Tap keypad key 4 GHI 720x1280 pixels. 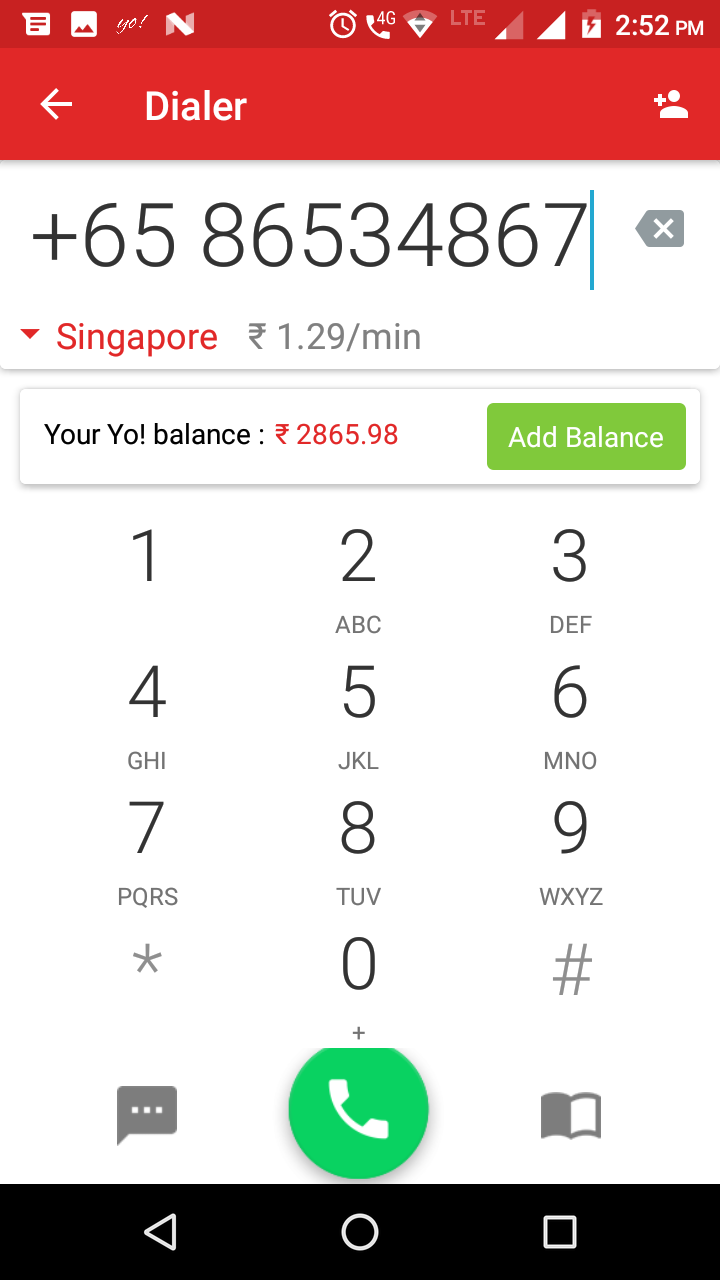pyautogui.click(x=146, y=710)
